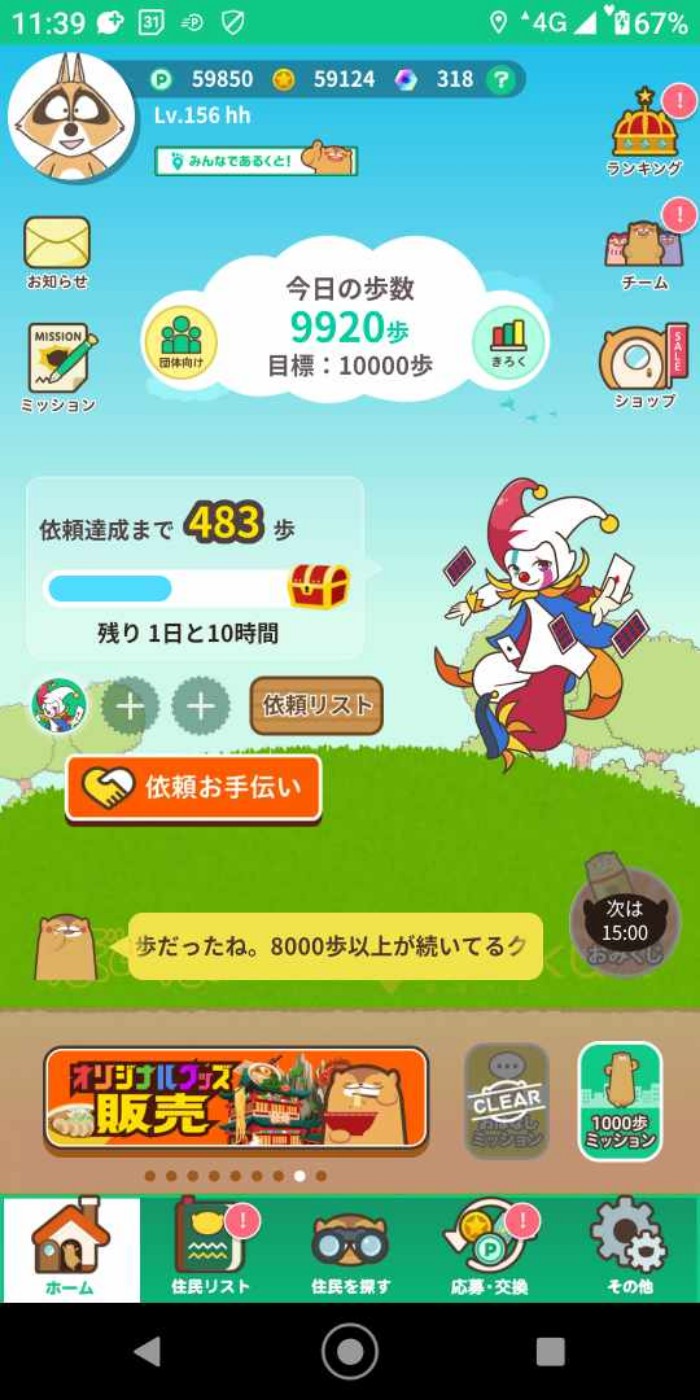Tap the おみくじ fortune timer button
The width and height of the screenshot is (700, 1400).
pyautogui.click(x=624, y=922)
